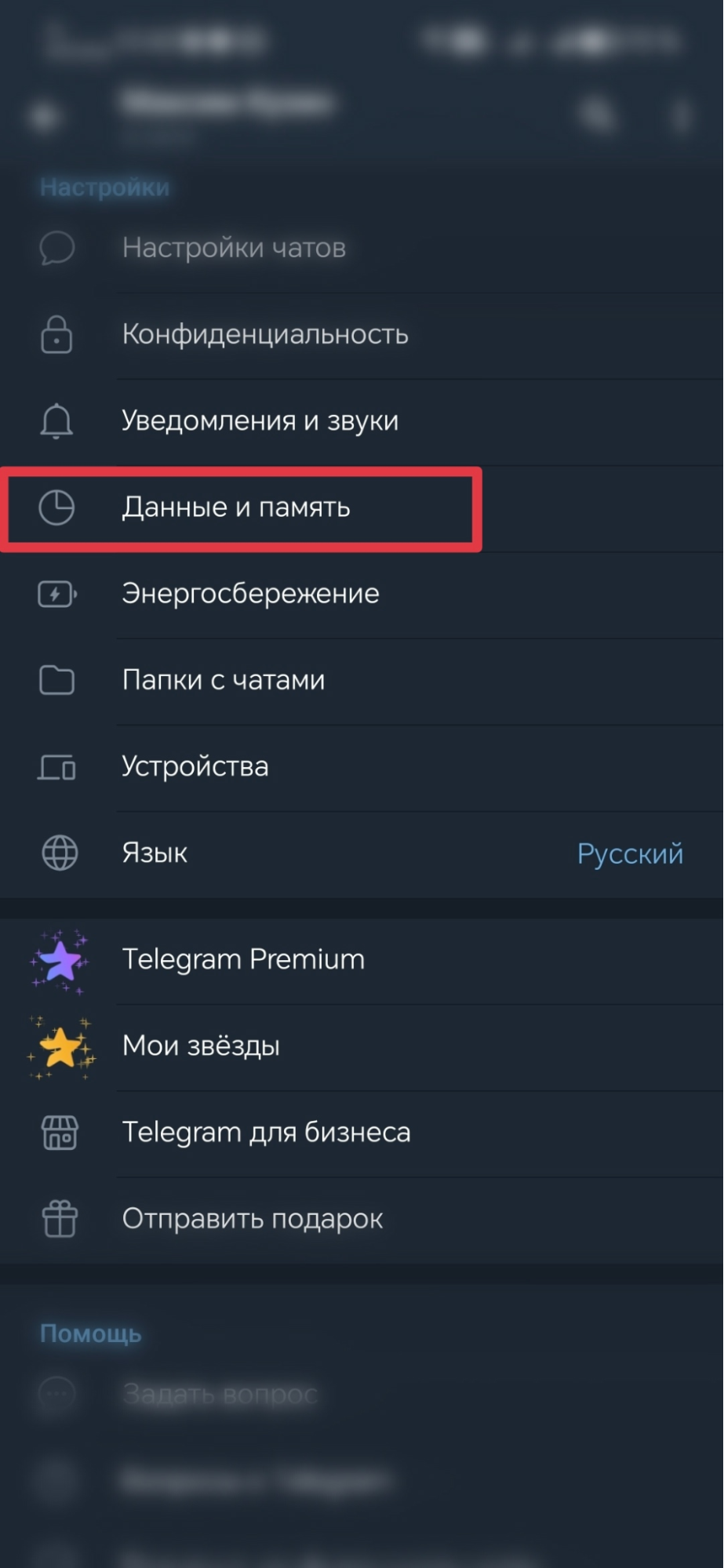This screenshot has height=1568, width=724.
Task: Open Настройки чатов settings
Action: coord(234,248)
